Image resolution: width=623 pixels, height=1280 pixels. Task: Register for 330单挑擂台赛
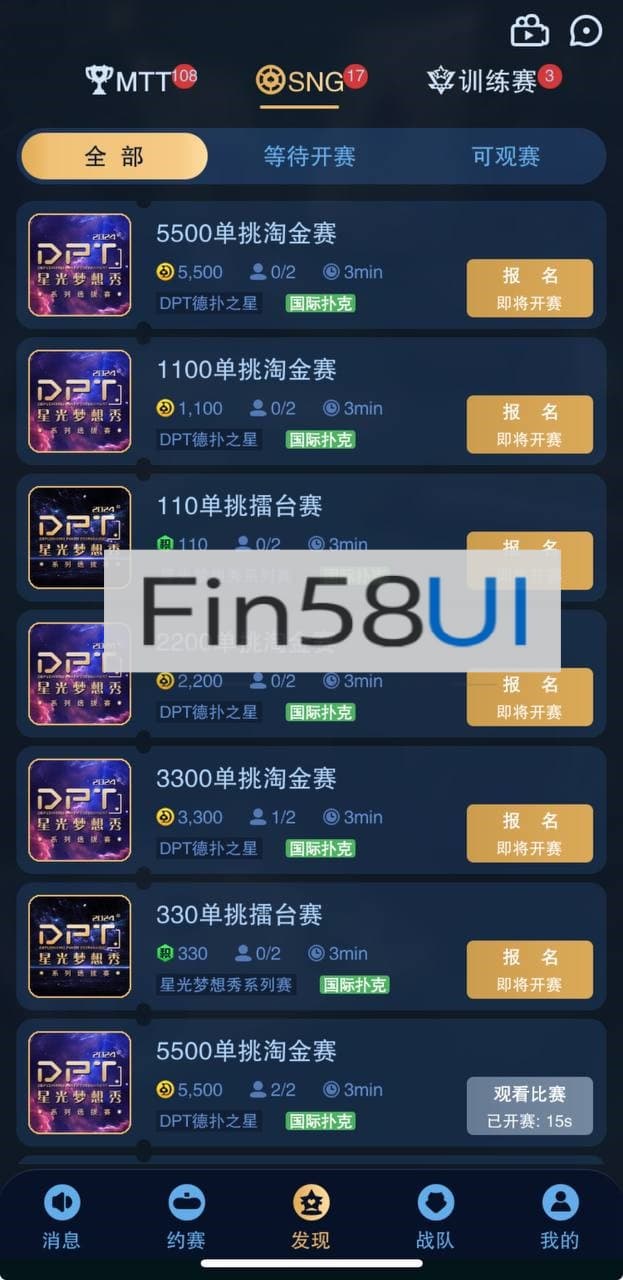point(529,969)
